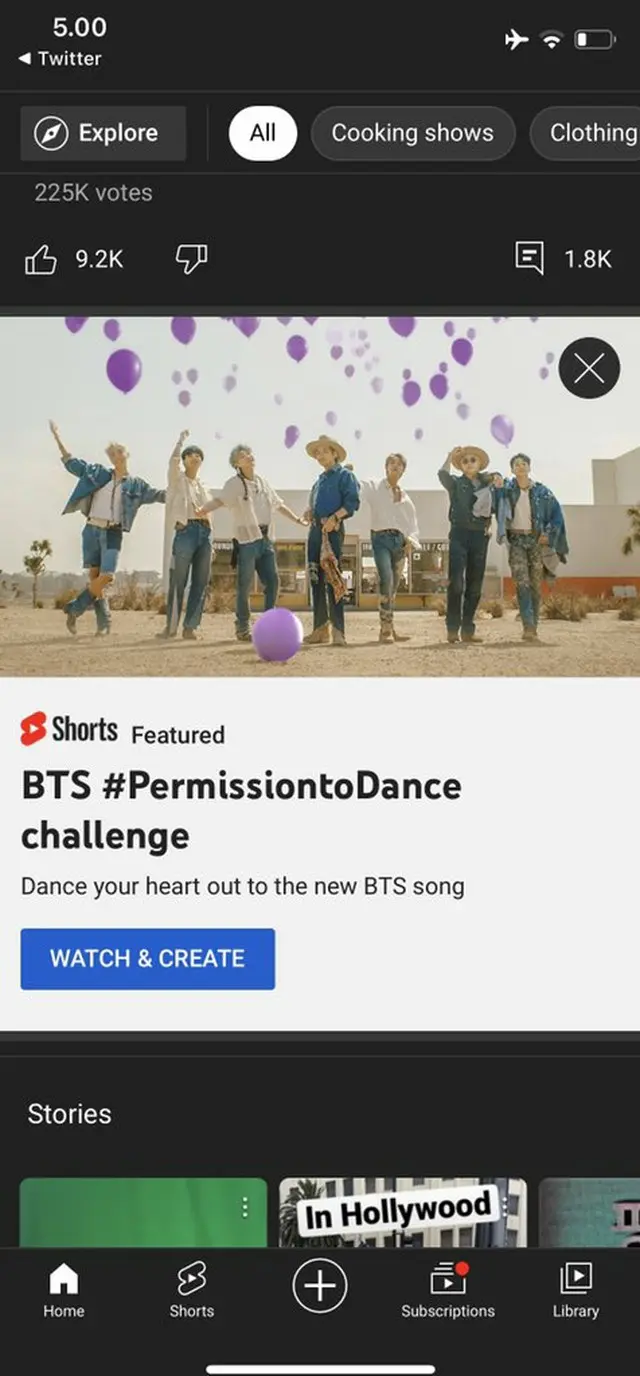Return to Twitter via back link
This screenshot has height=1376, width=640.
point(60,59)
